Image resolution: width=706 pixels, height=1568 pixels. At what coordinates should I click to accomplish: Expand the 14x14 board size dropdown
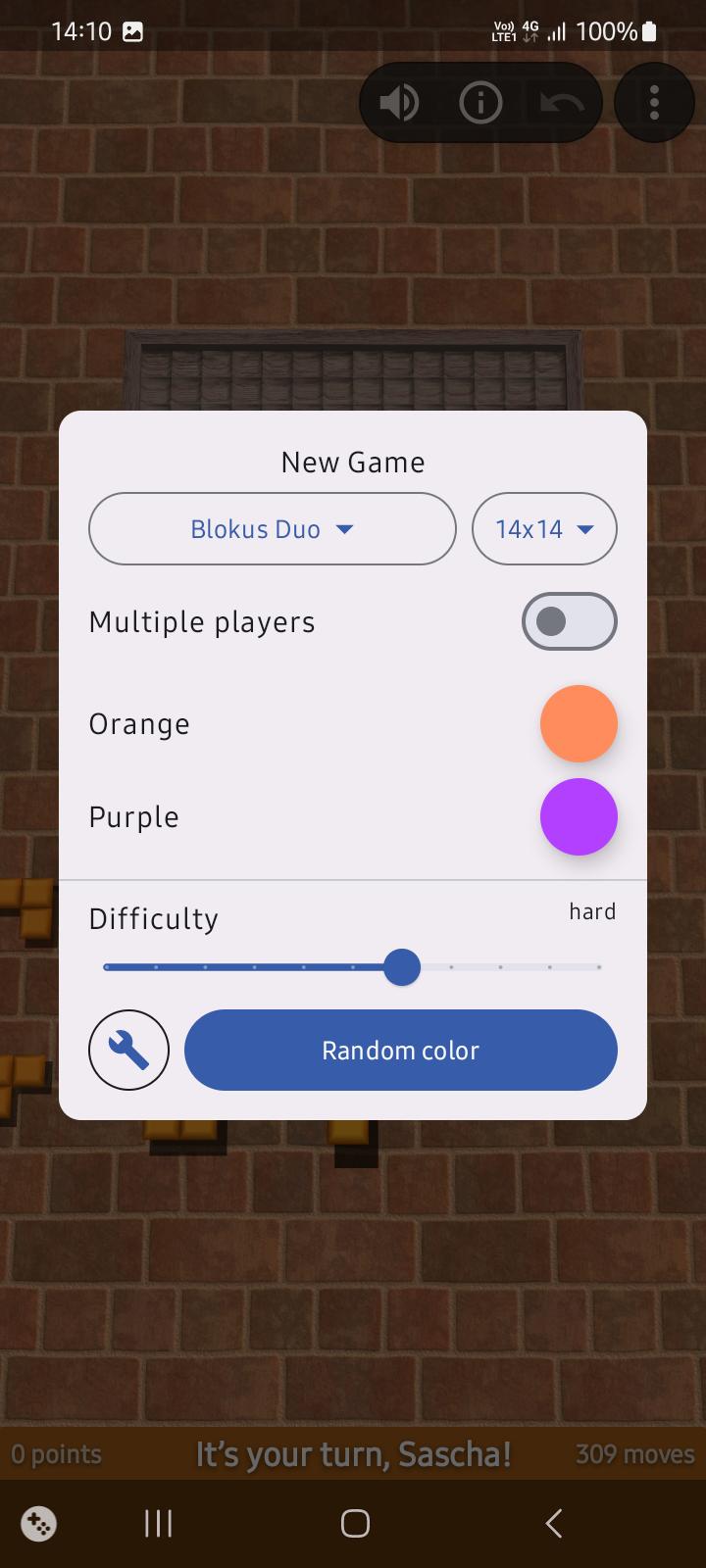[x=544, y=529]
